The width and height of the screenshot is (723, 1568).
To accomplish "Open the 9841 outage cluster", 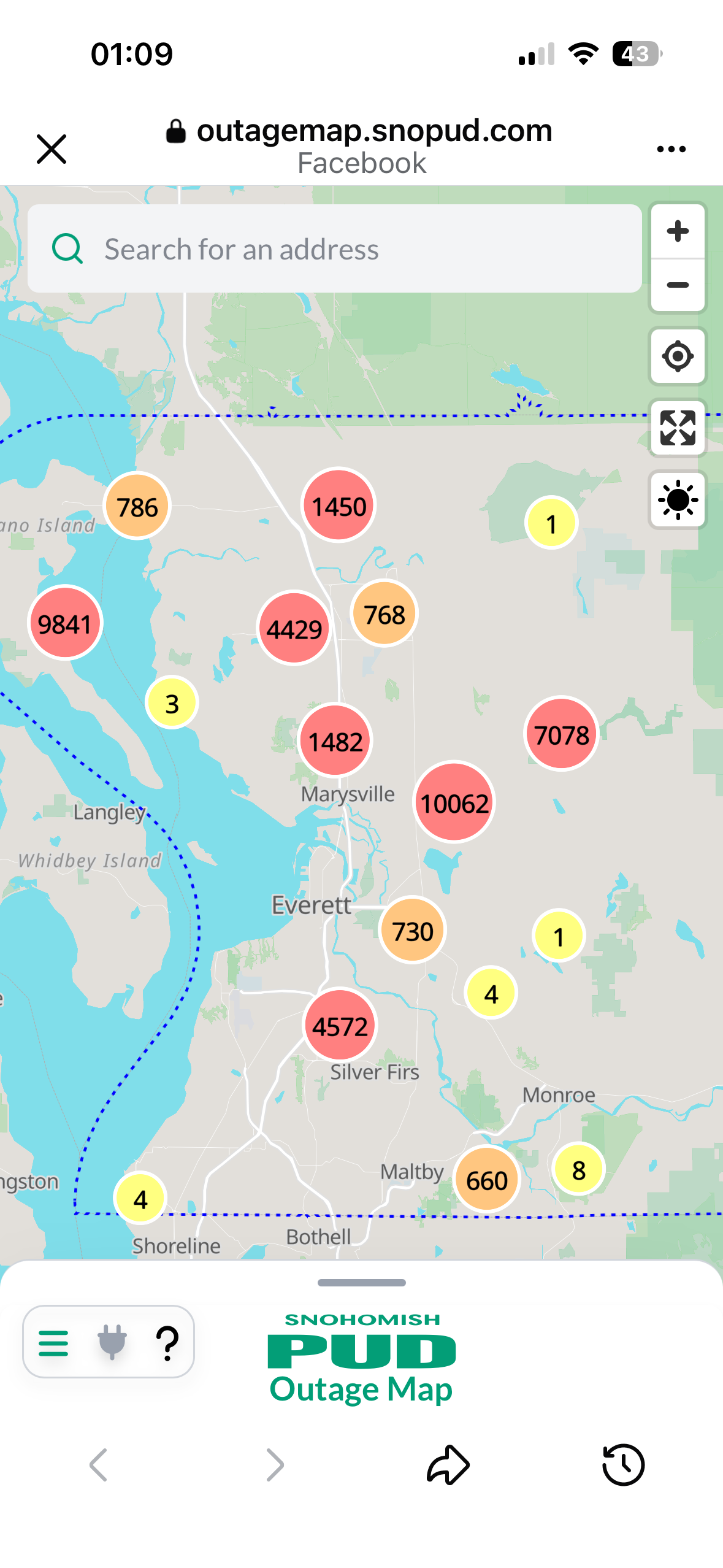I will click(65, 623).
